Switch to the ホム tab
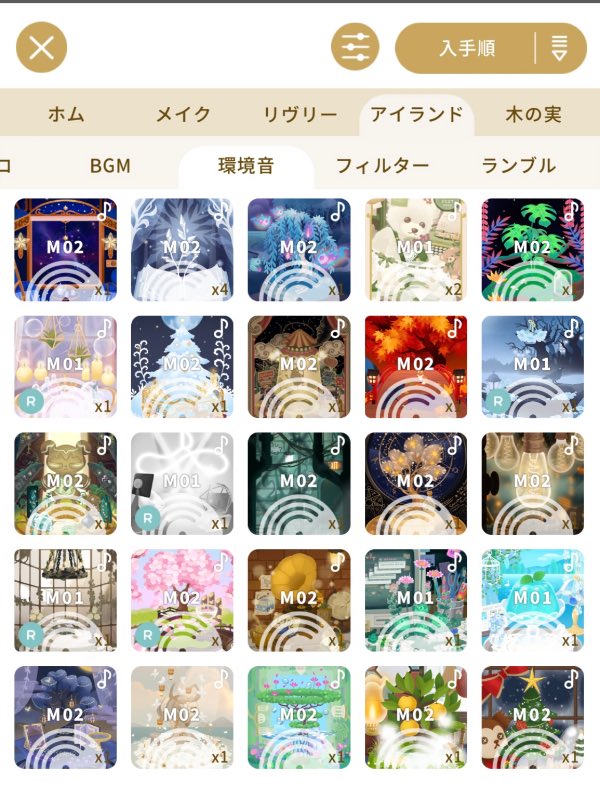 click(x=66, y=114)
